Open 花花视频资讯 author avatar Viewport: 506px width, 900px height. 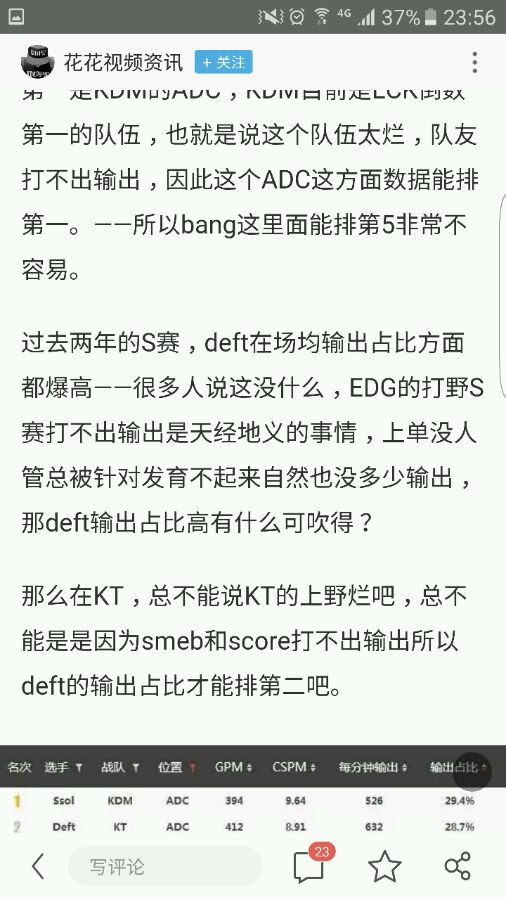click(37, 62)
